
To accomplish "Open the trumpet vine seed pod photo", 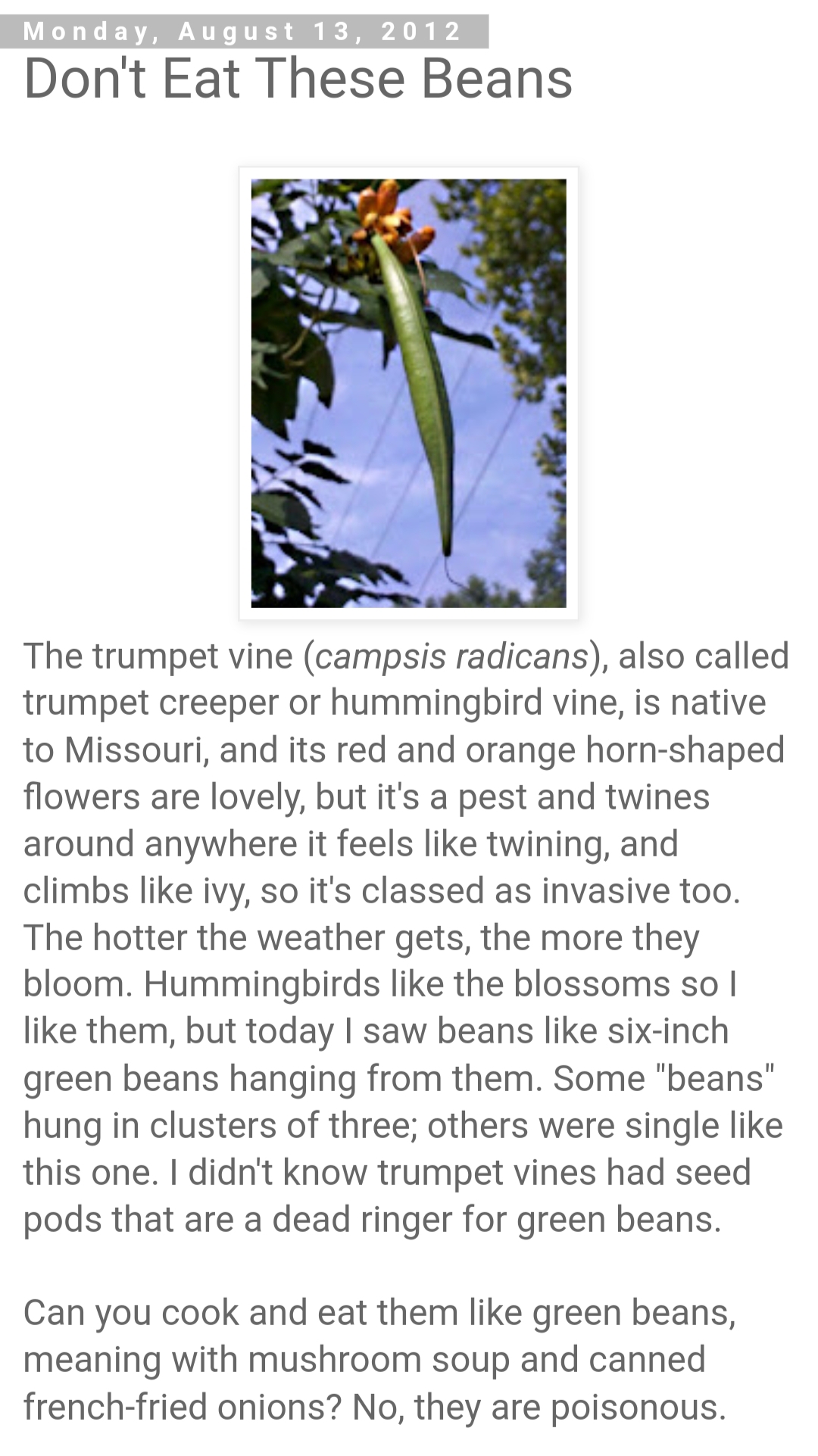I will [408, 393].
